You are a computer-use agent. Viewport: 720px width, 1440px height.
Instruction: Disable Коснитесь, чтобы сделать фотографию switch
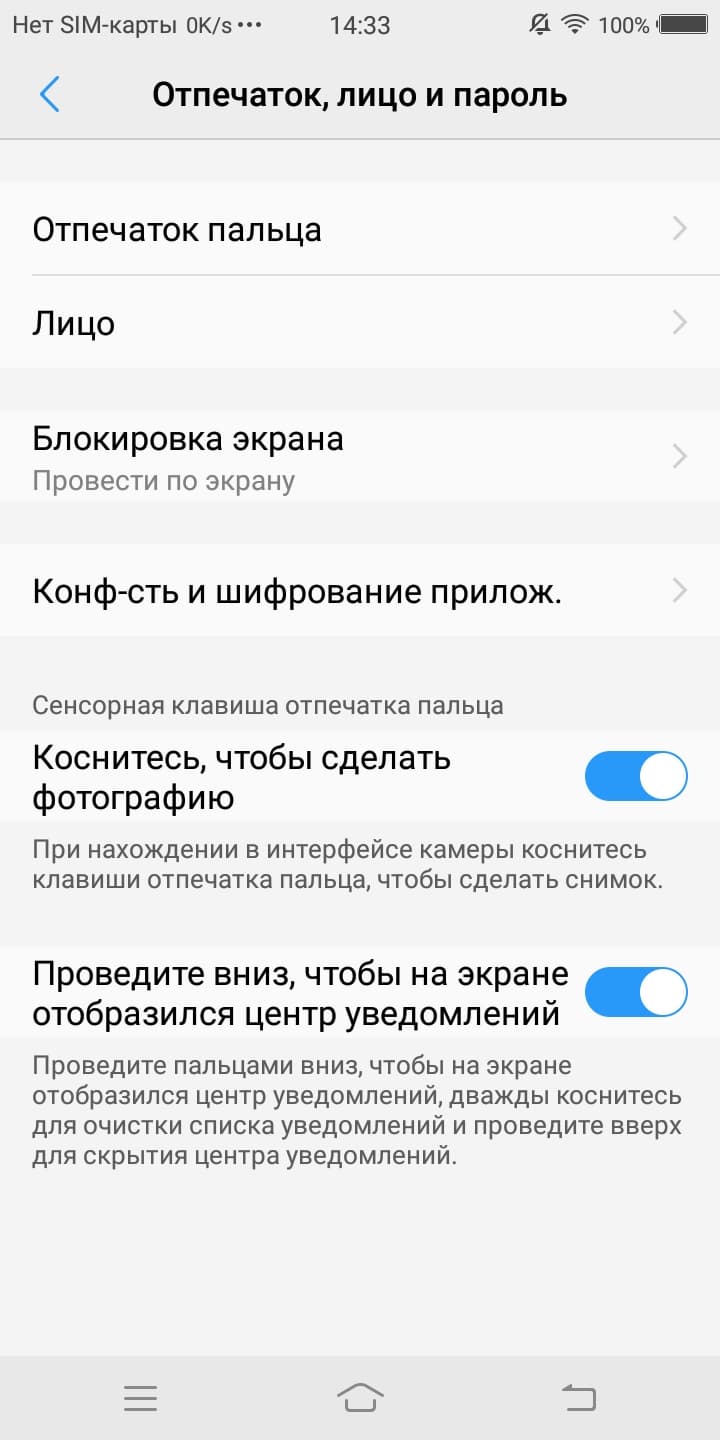[x=635, y=776]
